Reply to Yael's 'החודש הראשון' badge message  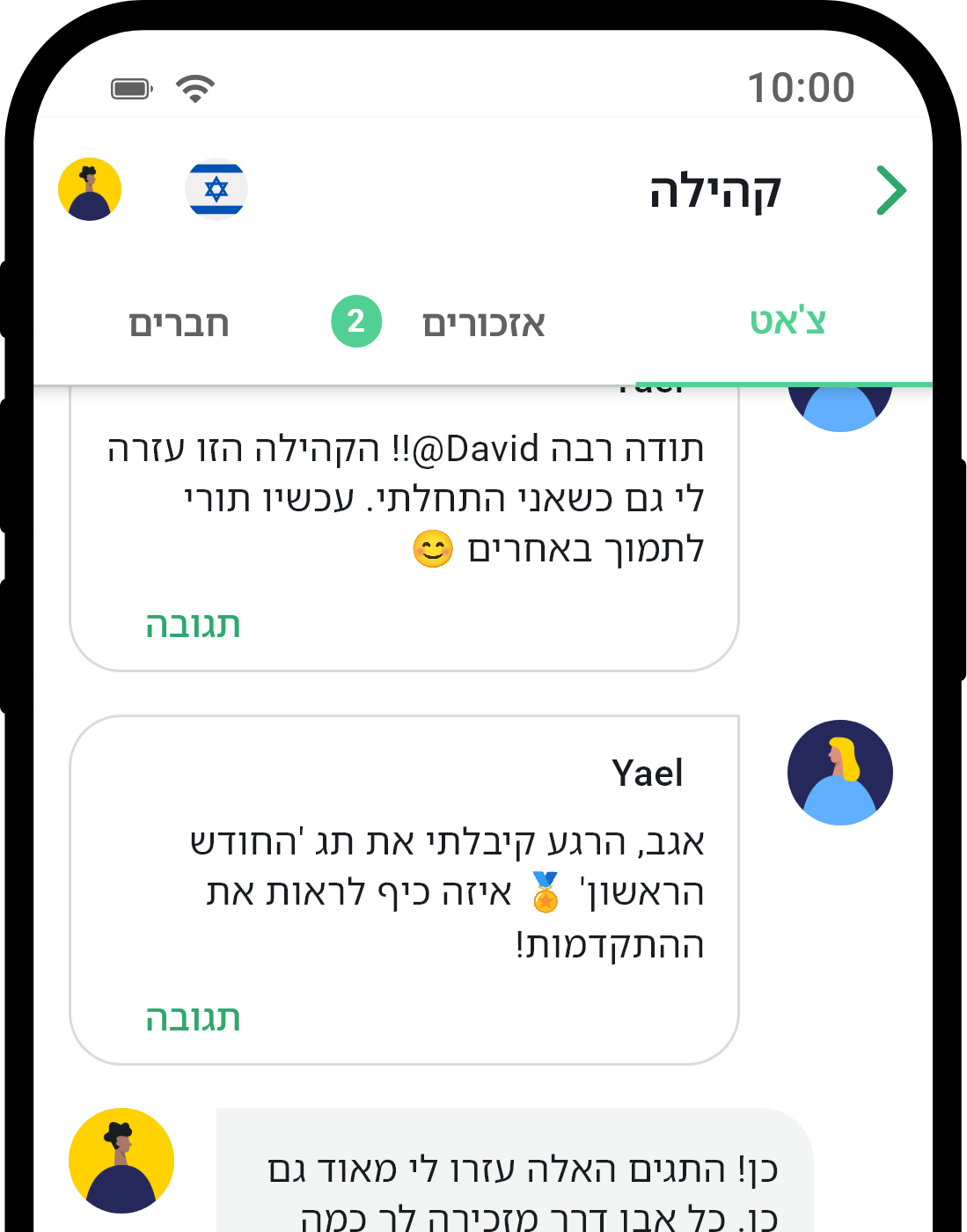point(193,1018)
